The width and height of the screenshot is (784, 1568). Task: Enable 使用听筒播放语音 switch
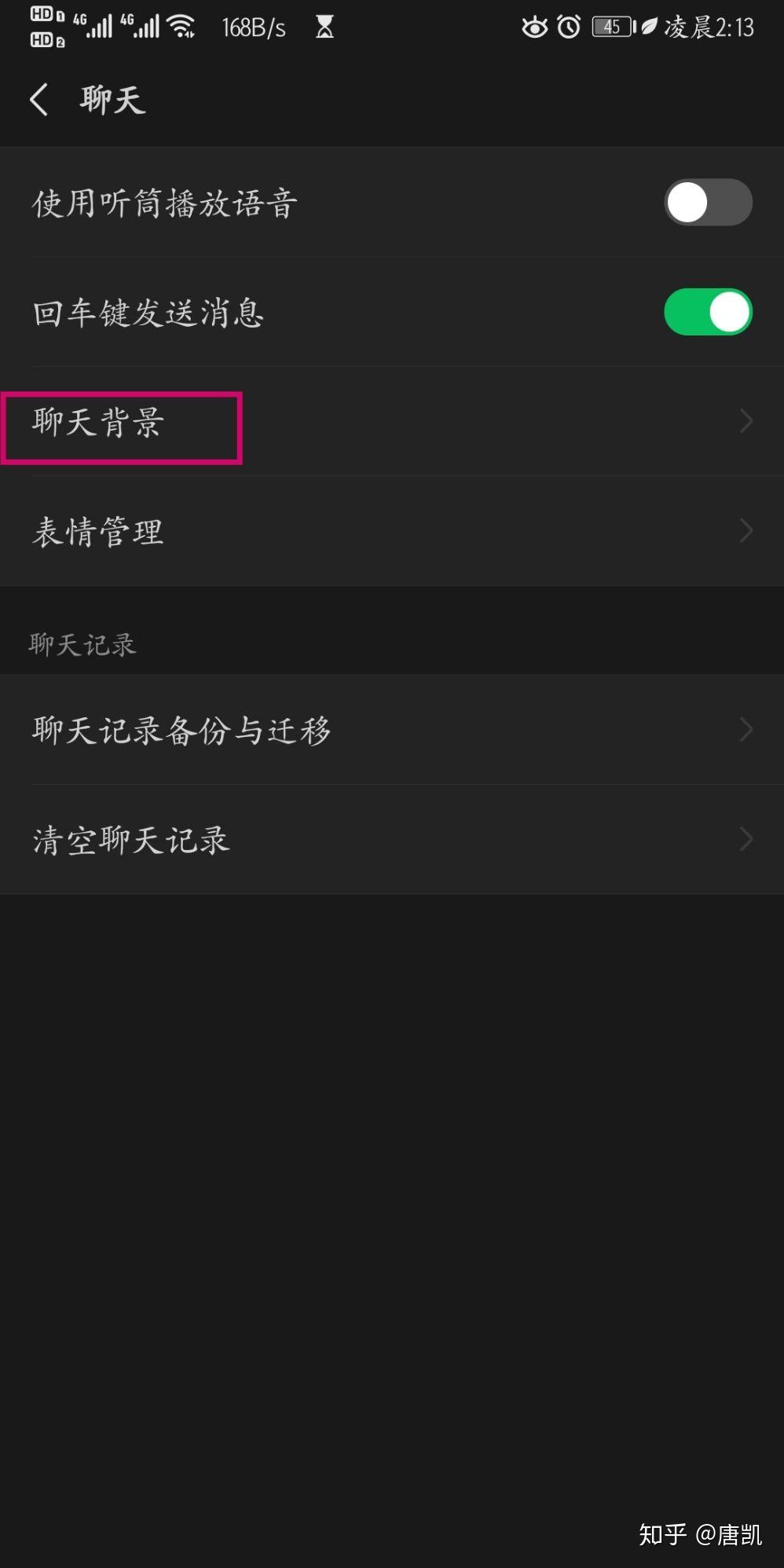coord(708,203)
